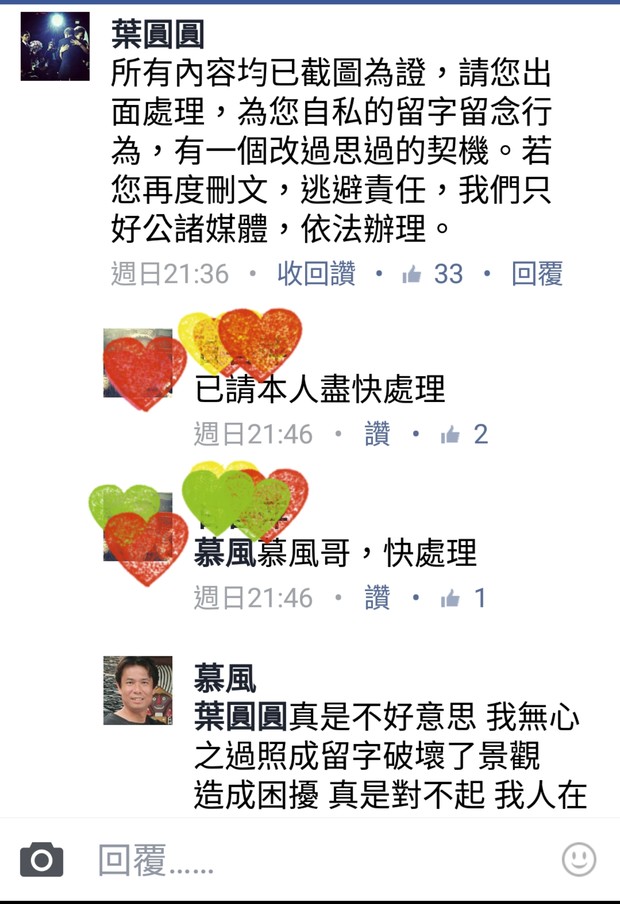Viewport: 620px width, 904px height.
Task: View the 1 like on 慕風哥,快處理
Action: coord(466,598)
